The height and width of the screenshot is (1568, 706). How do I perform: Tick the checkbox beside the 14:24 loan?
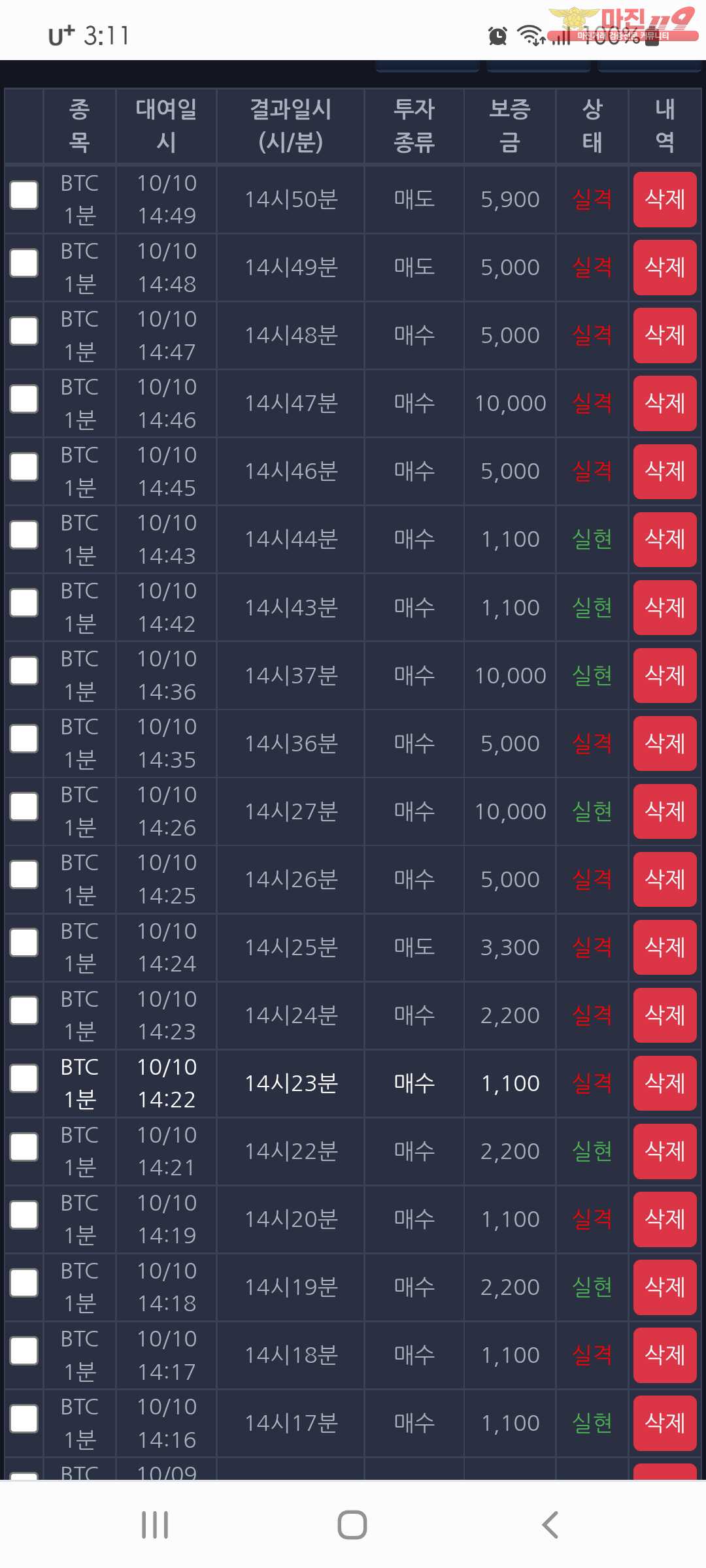[24, 943]
